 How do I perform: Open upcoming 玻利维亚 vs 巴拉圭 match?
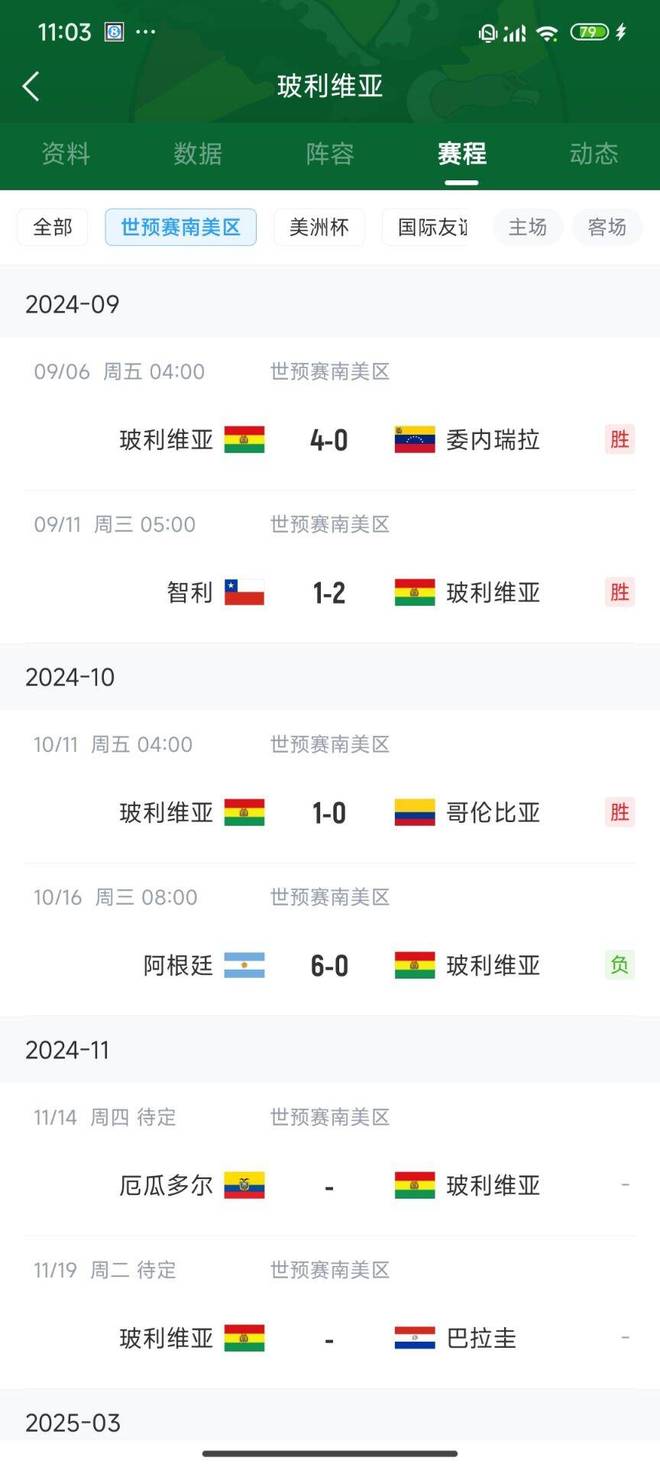329,1338
